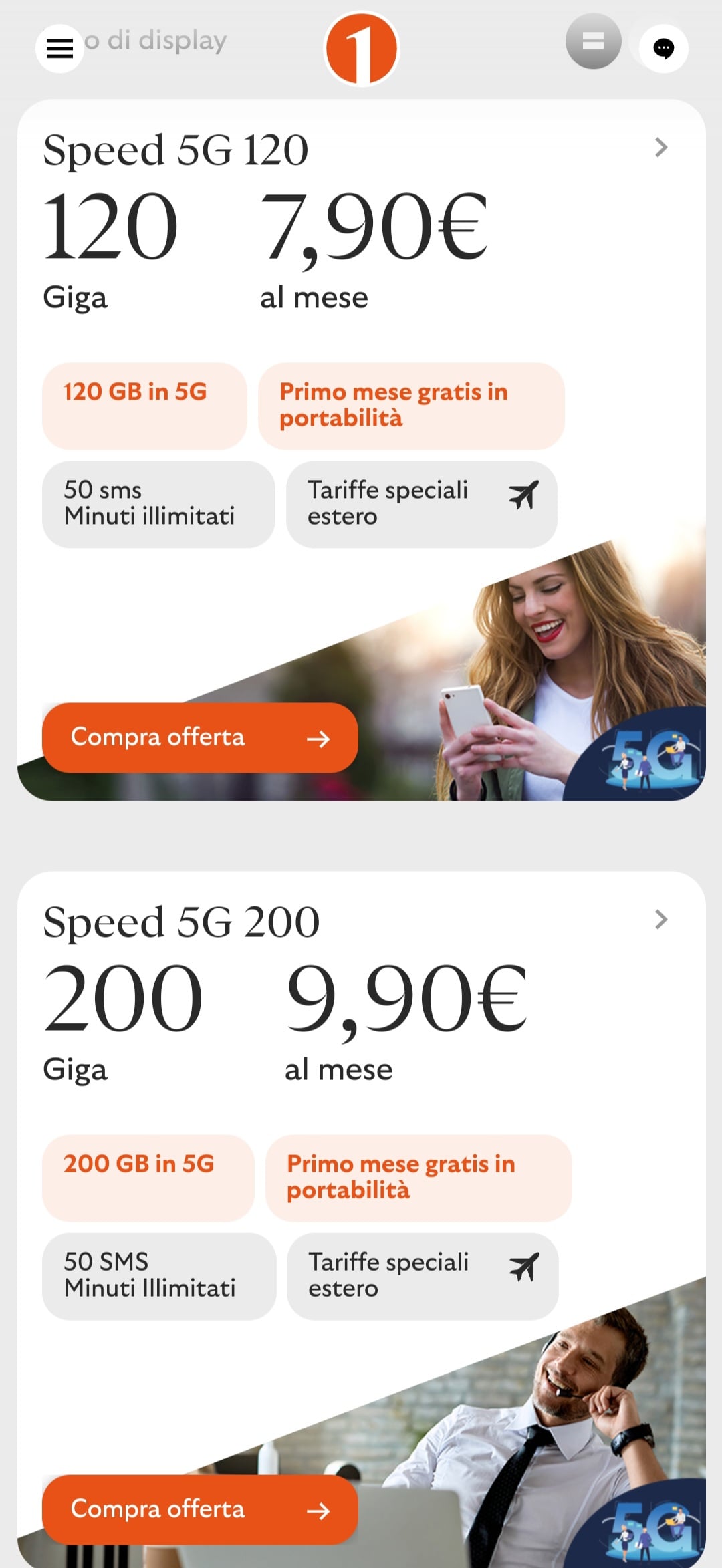Open Speed 5G 200 details chevron
722x1568 pixels.
click(x=660, y=920)
